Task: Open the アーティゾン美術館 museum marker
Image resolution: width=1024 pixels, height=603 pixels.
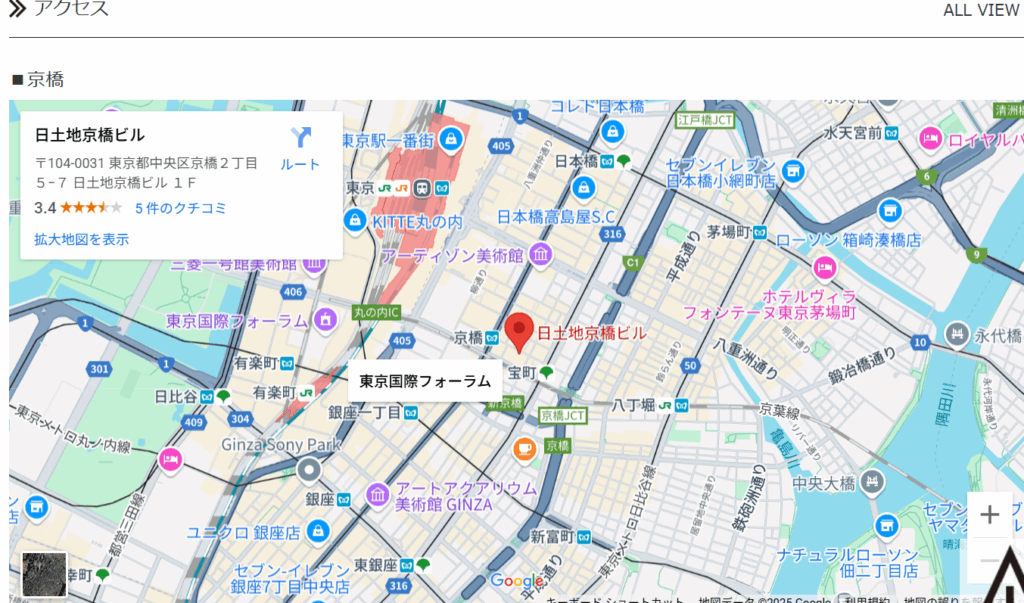Action: pos(541,255)
